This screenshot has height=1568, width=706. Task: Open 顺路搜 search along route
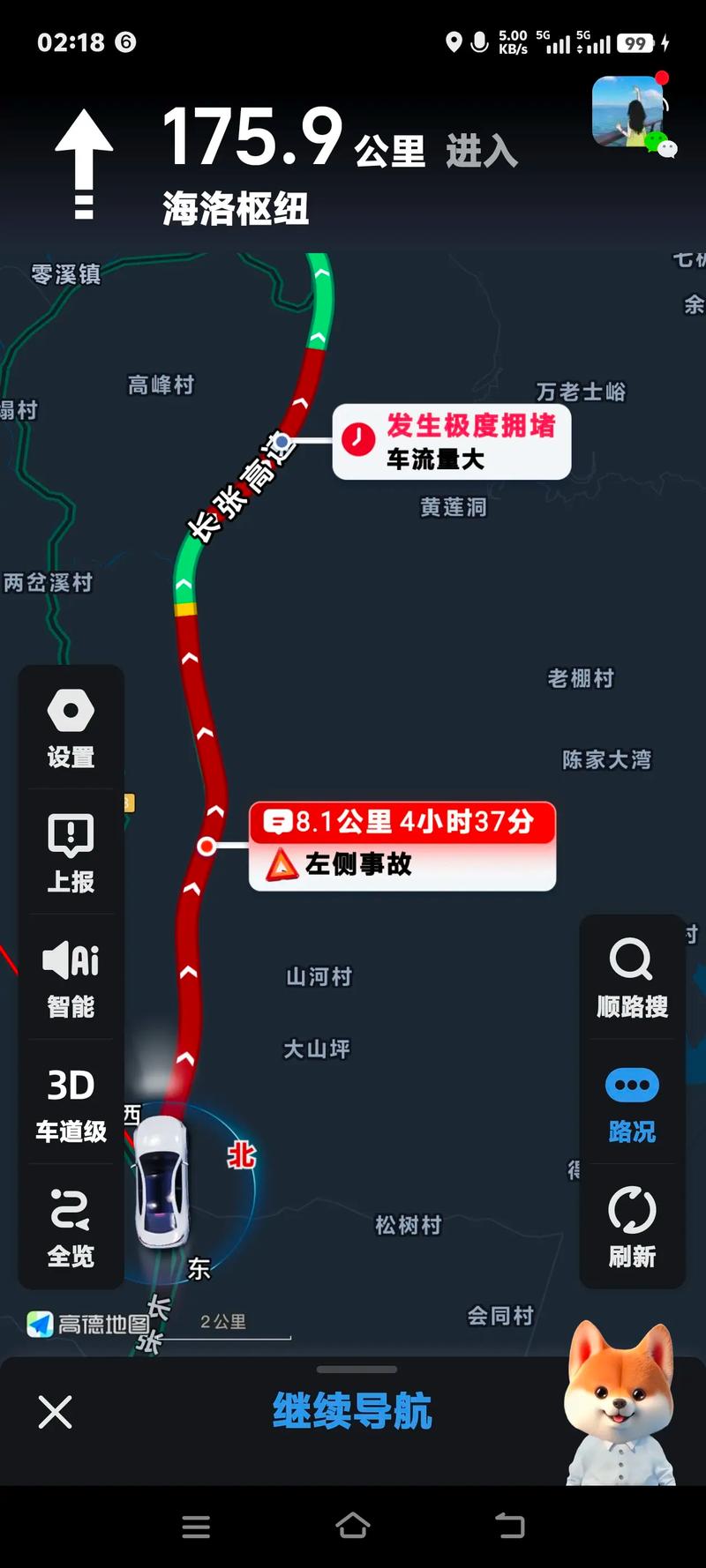[632, 977]
